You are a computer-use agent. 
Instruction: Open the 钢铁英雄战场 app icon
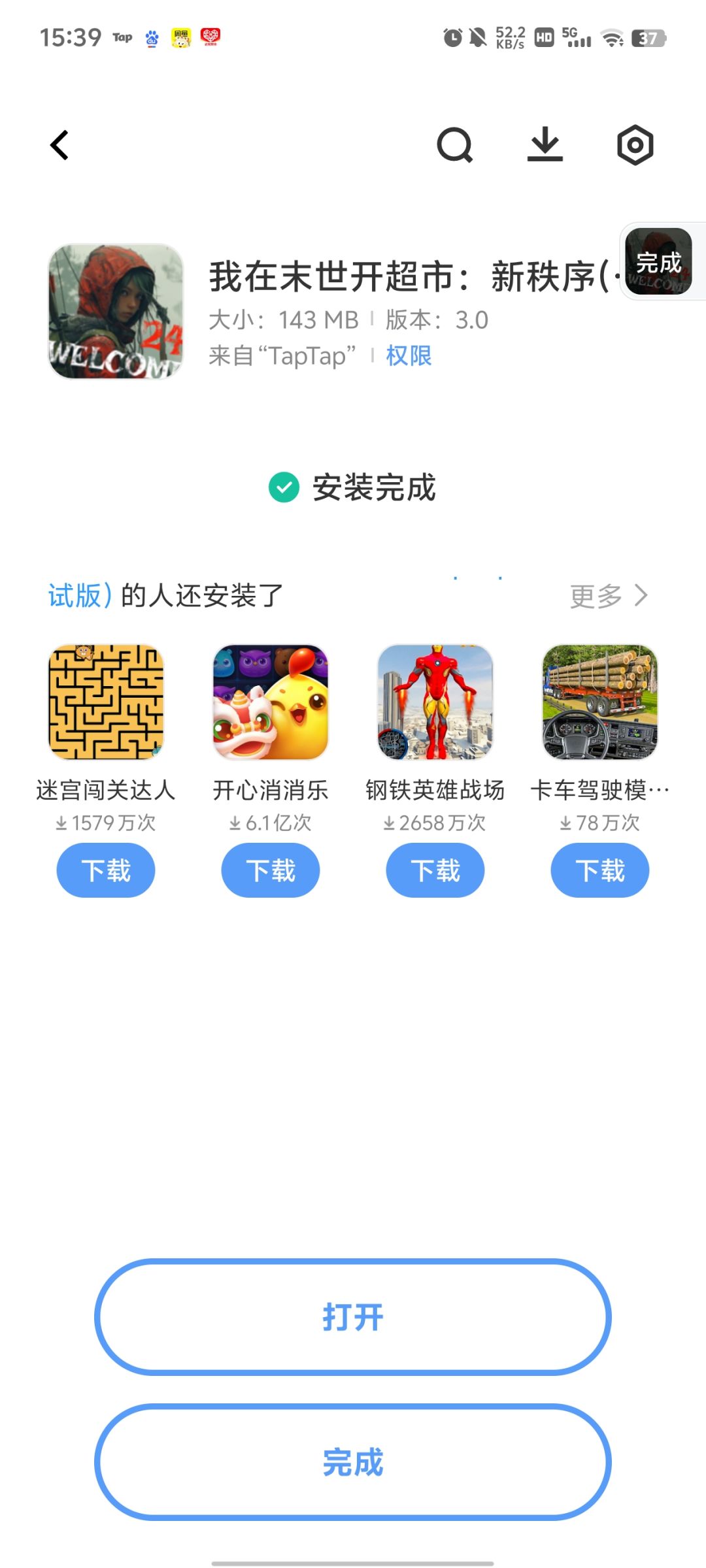435,702
